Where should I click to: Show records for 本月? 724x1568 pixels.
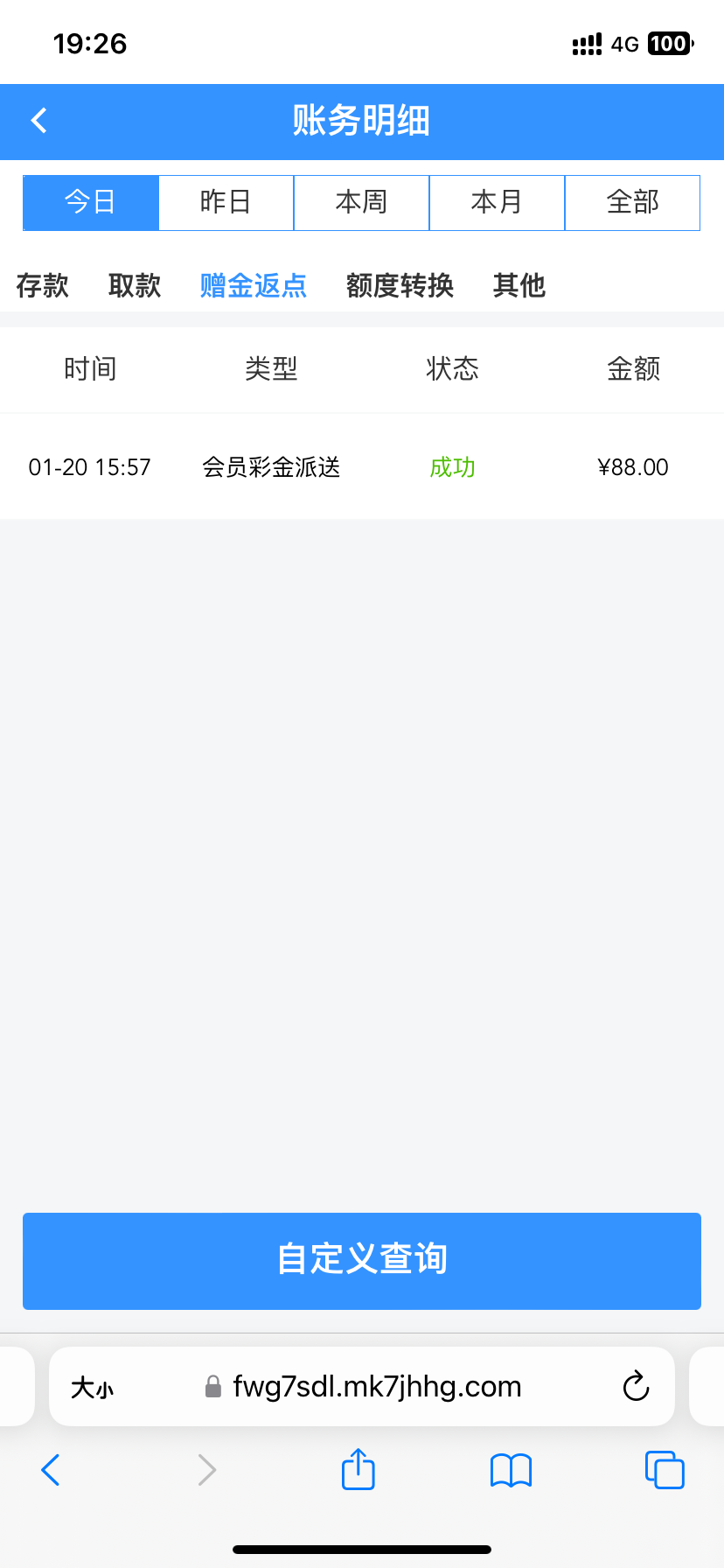tap(497, 202)
